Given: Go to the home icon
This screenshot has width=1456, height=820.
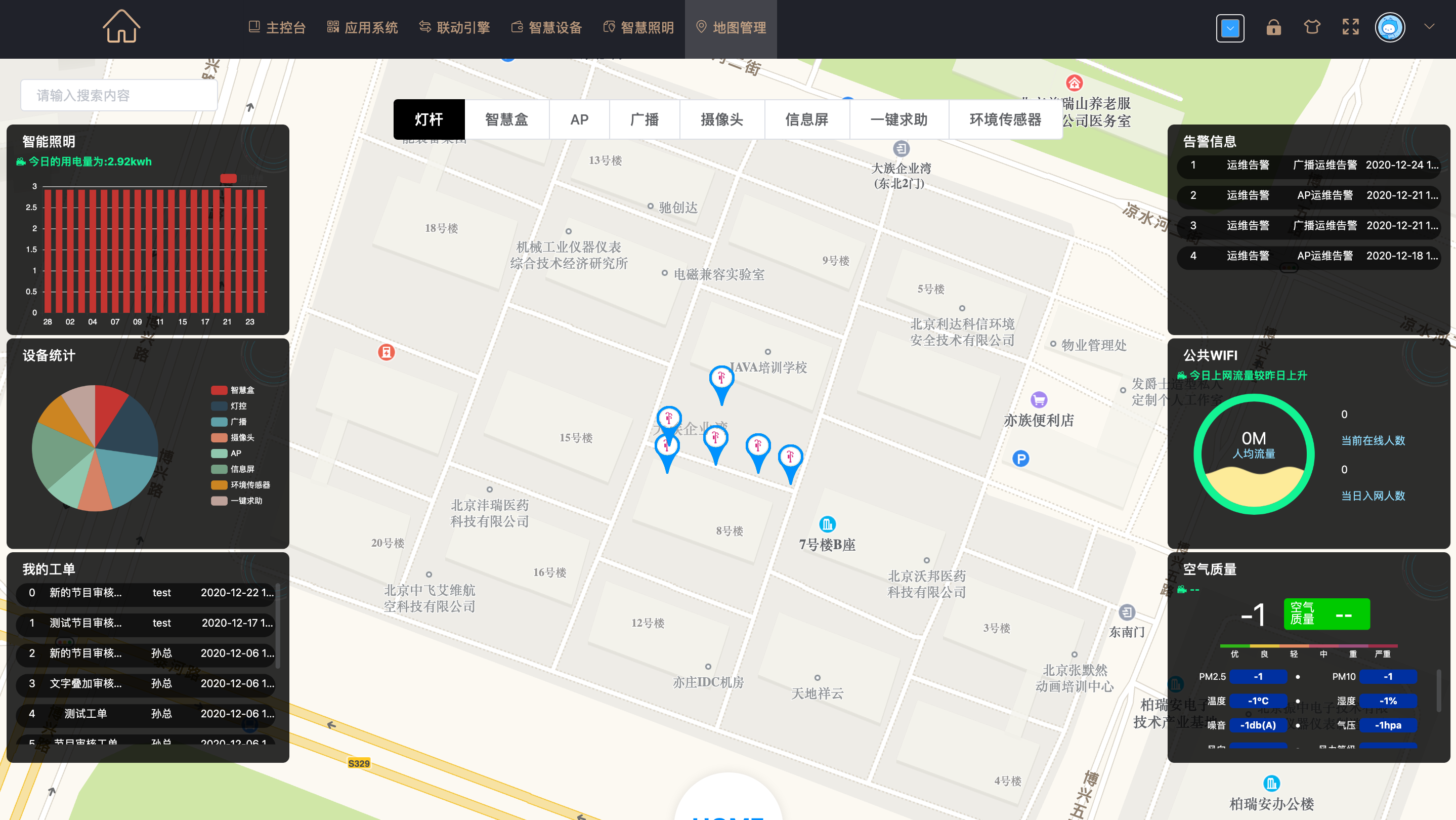Looking at the screenshot, I should click(x=121, y=27).
